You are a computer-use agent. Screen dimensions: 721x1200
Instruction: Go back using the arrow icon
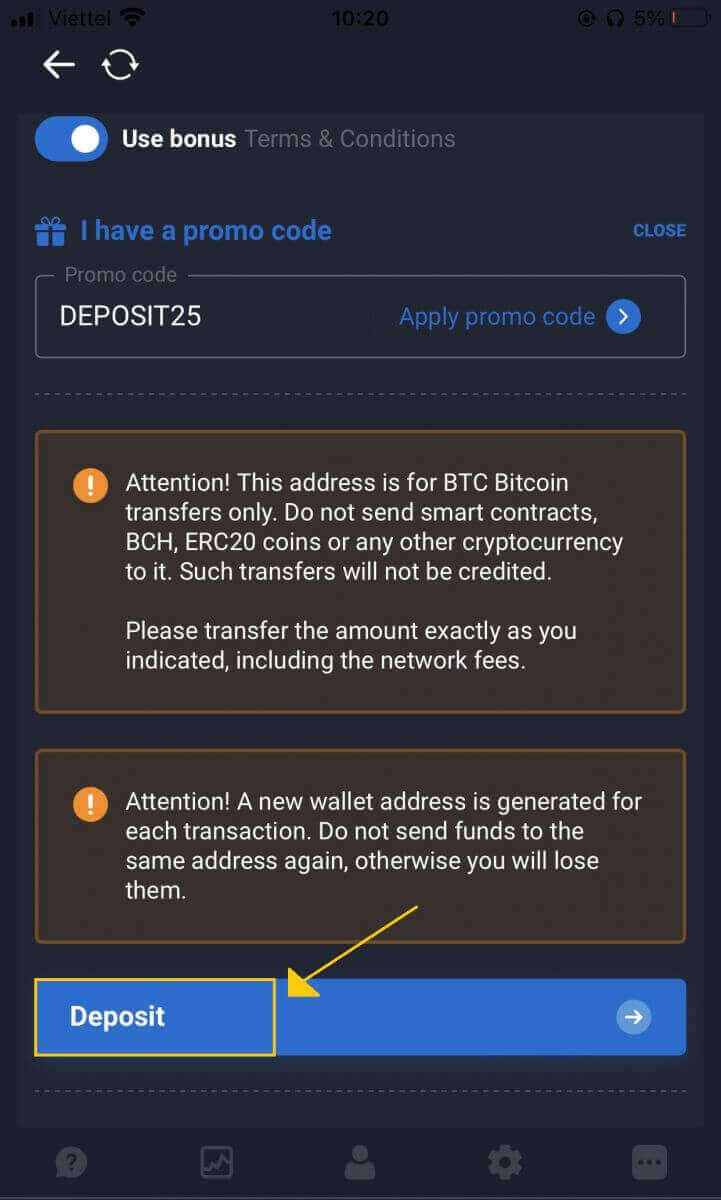[59, 65]
